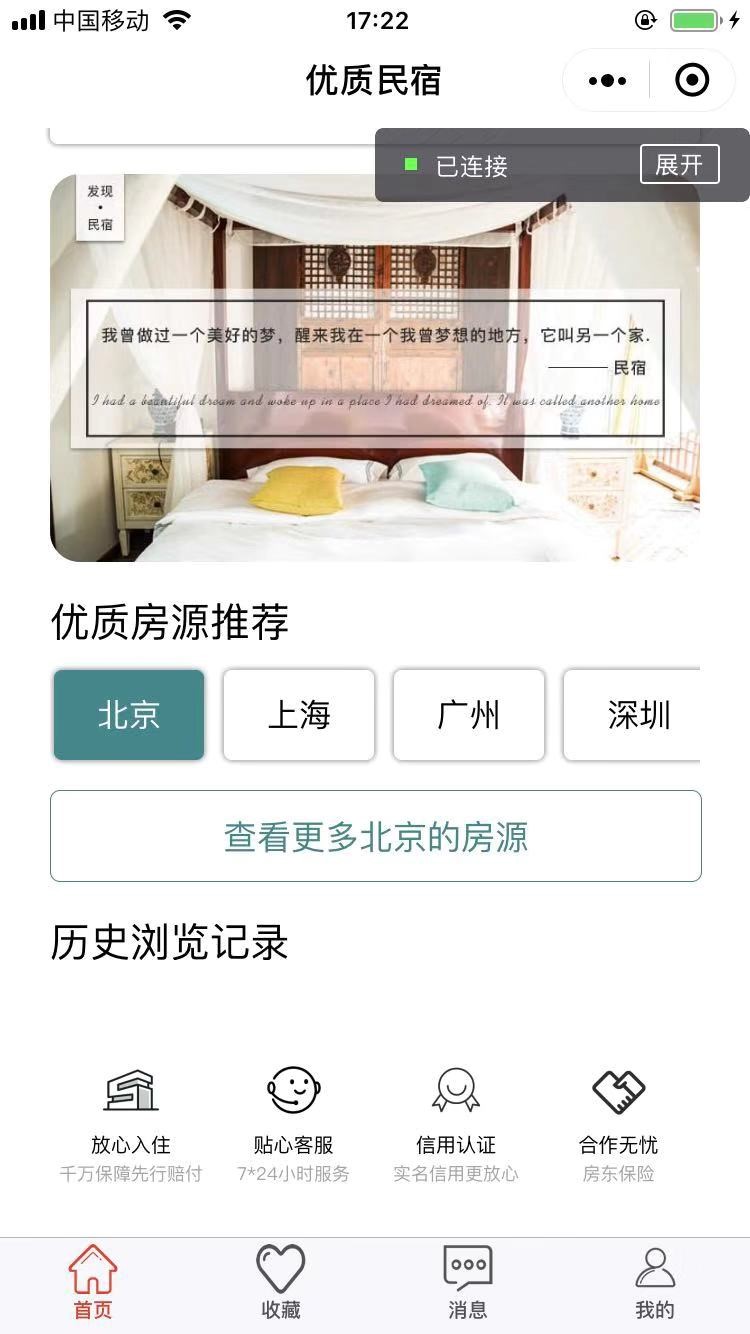The width and height of the screenshot is (750, 1334).
Task: Click 查看更多北京的房源 button
Action: (x=375, y=837)
